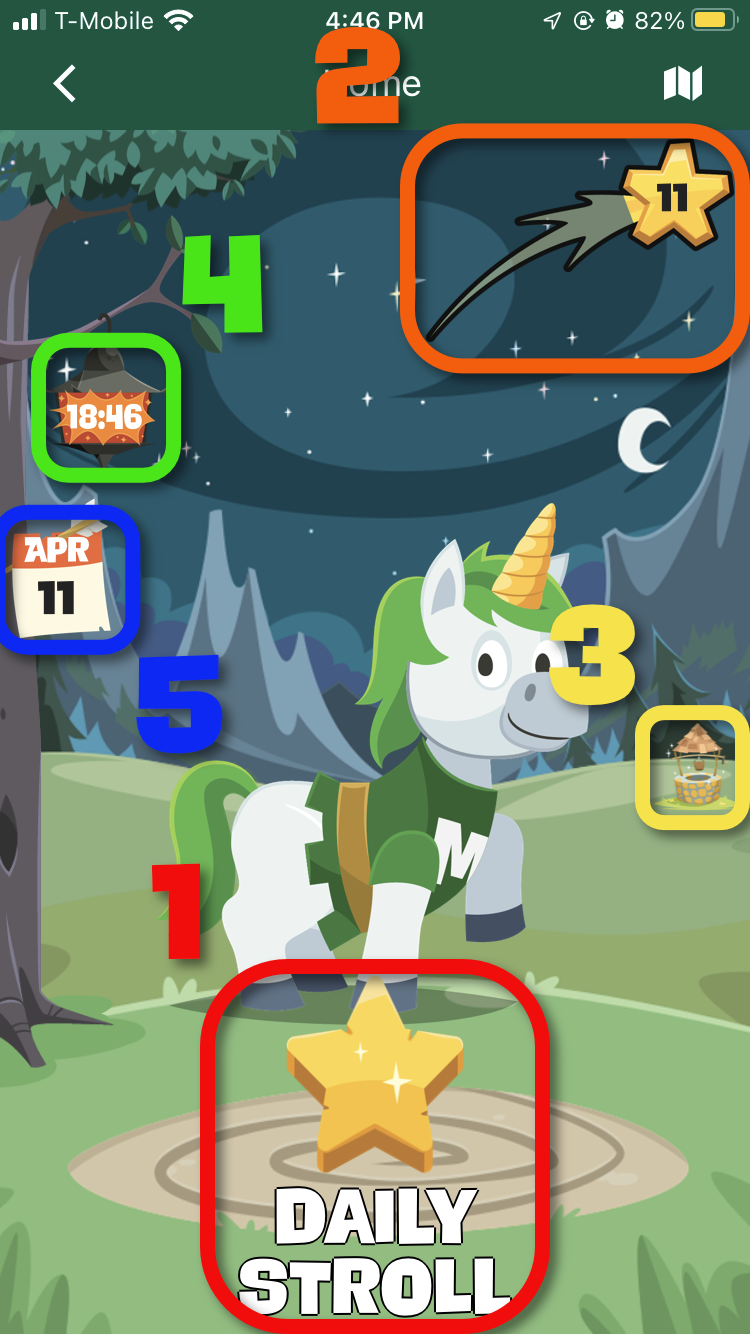This screenshot has height=1334, width=750.
Task: Open the APR 11 calendar
Action: [x=66, y=580]
